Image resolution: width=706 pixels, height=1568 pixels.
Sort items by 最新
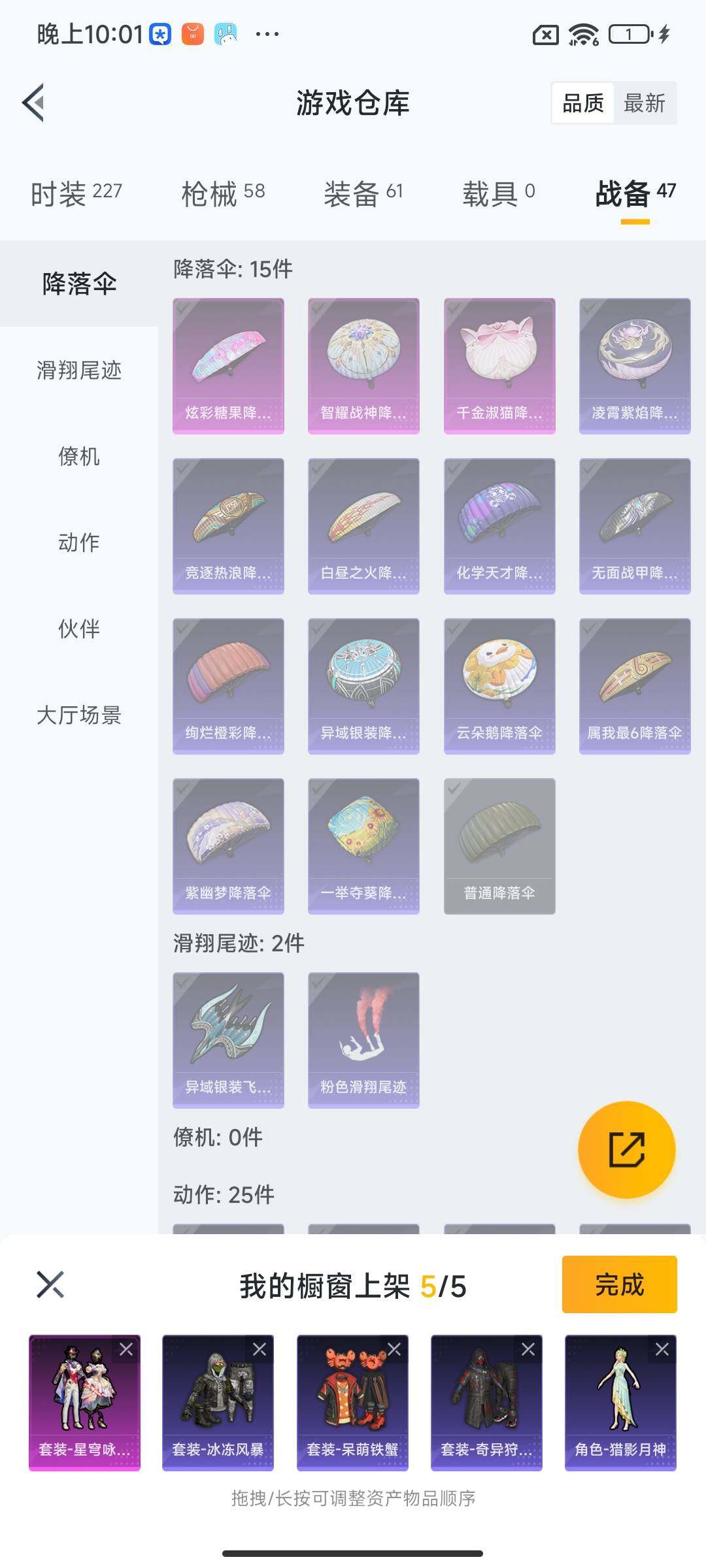click(644, 103)
